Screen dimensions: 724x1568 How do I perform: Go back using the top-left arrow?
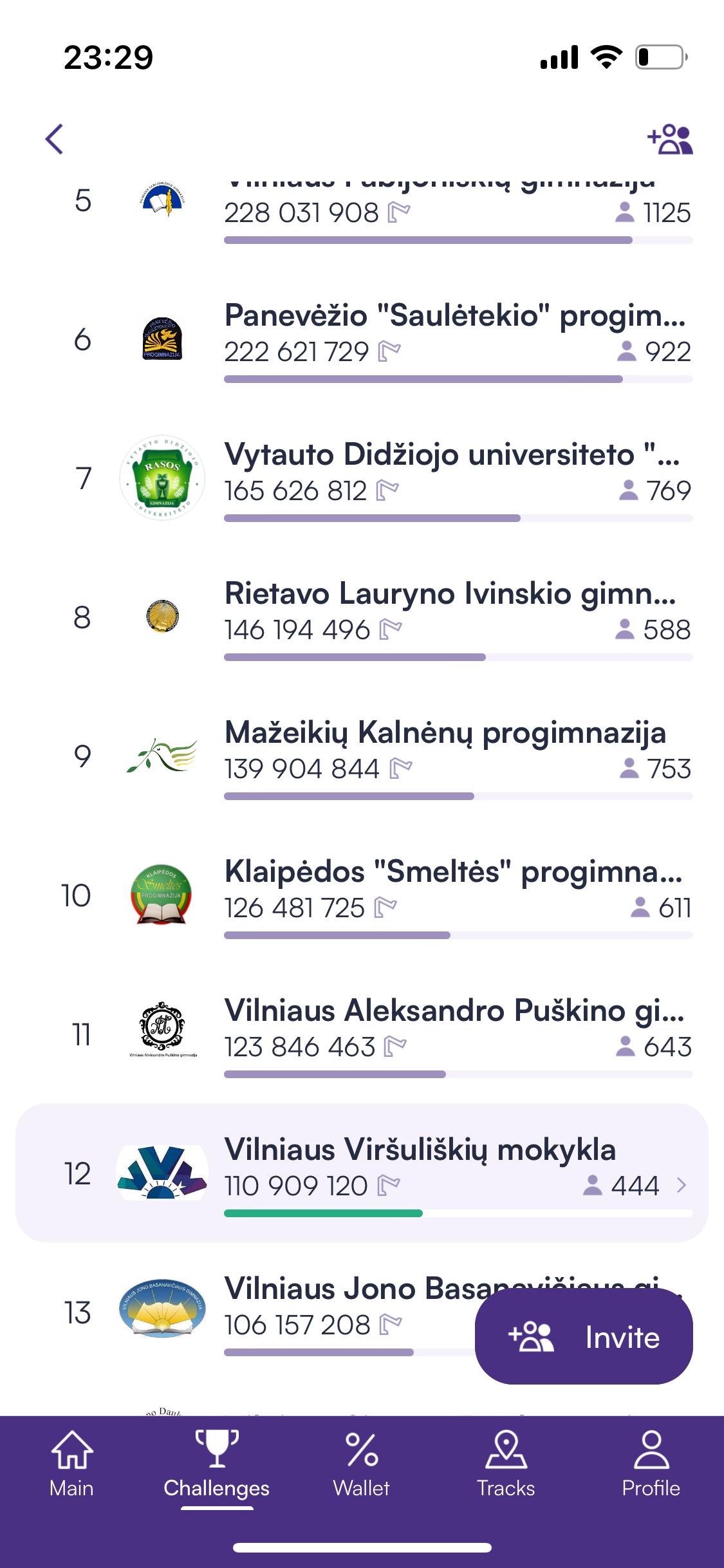(55, 139)
